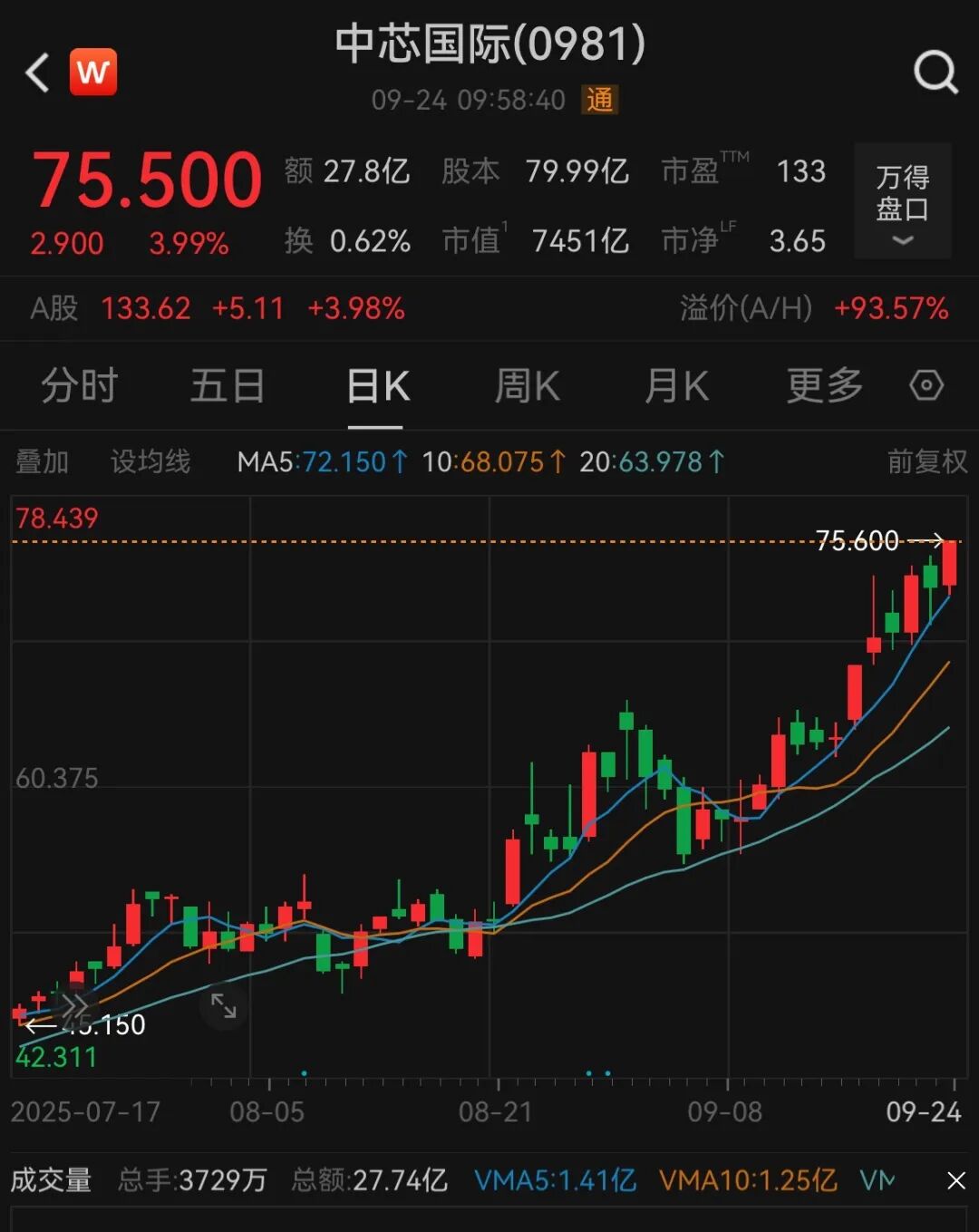Switch to the 分时 chart tab
The image size is (979, 1232).
(x=79, y=386)
